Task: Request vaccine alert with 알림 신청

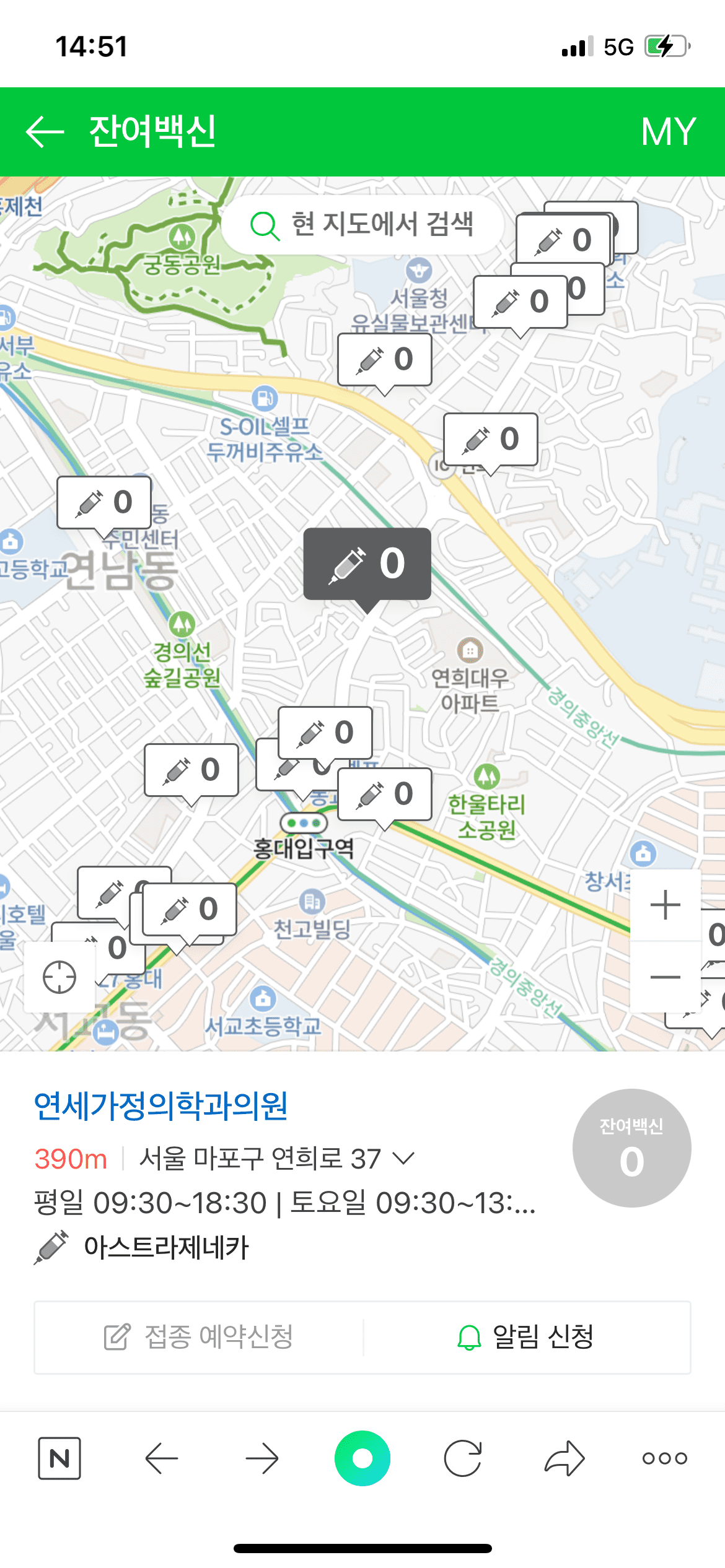Action: [x=526, y=1337]
